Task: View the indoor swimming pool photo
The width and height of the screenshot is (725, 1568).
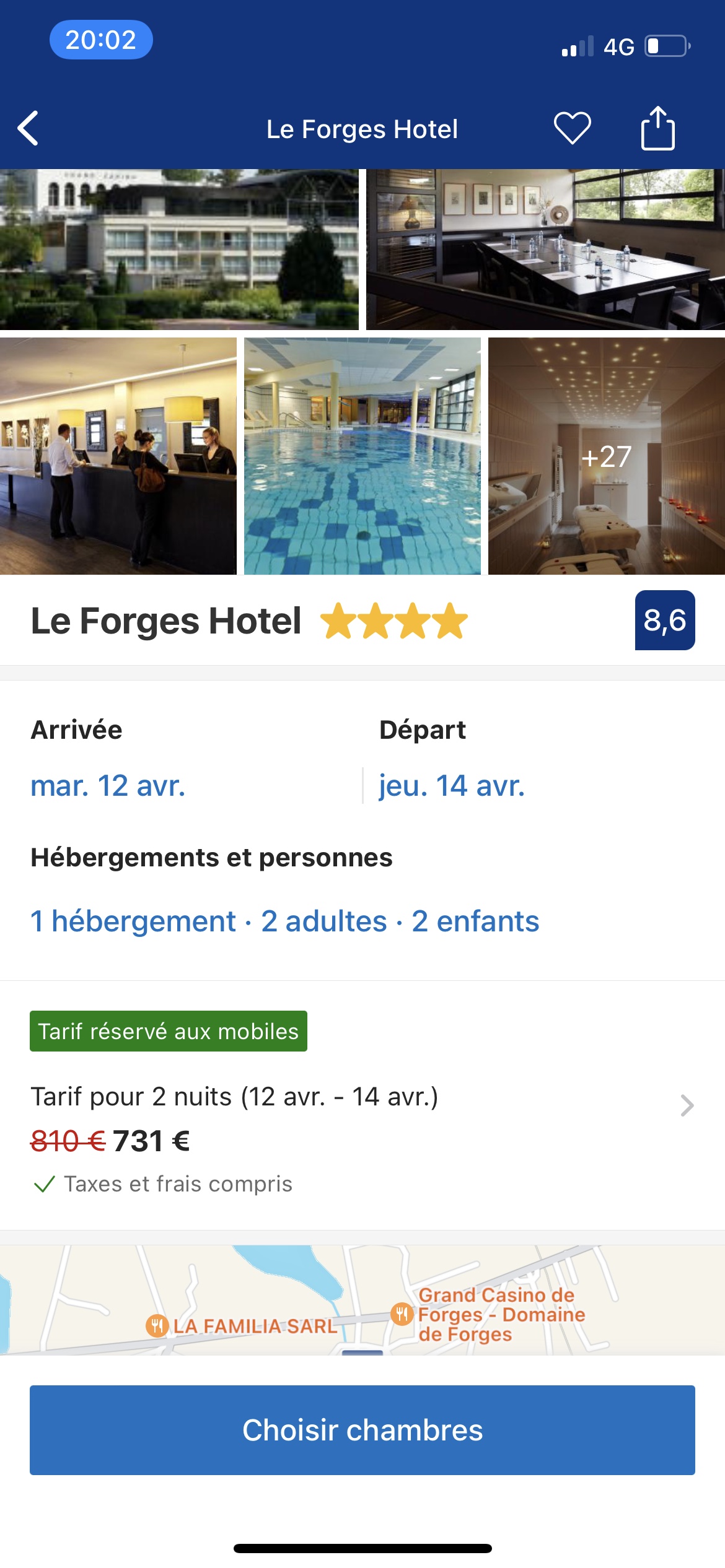Action: [362, 456]
